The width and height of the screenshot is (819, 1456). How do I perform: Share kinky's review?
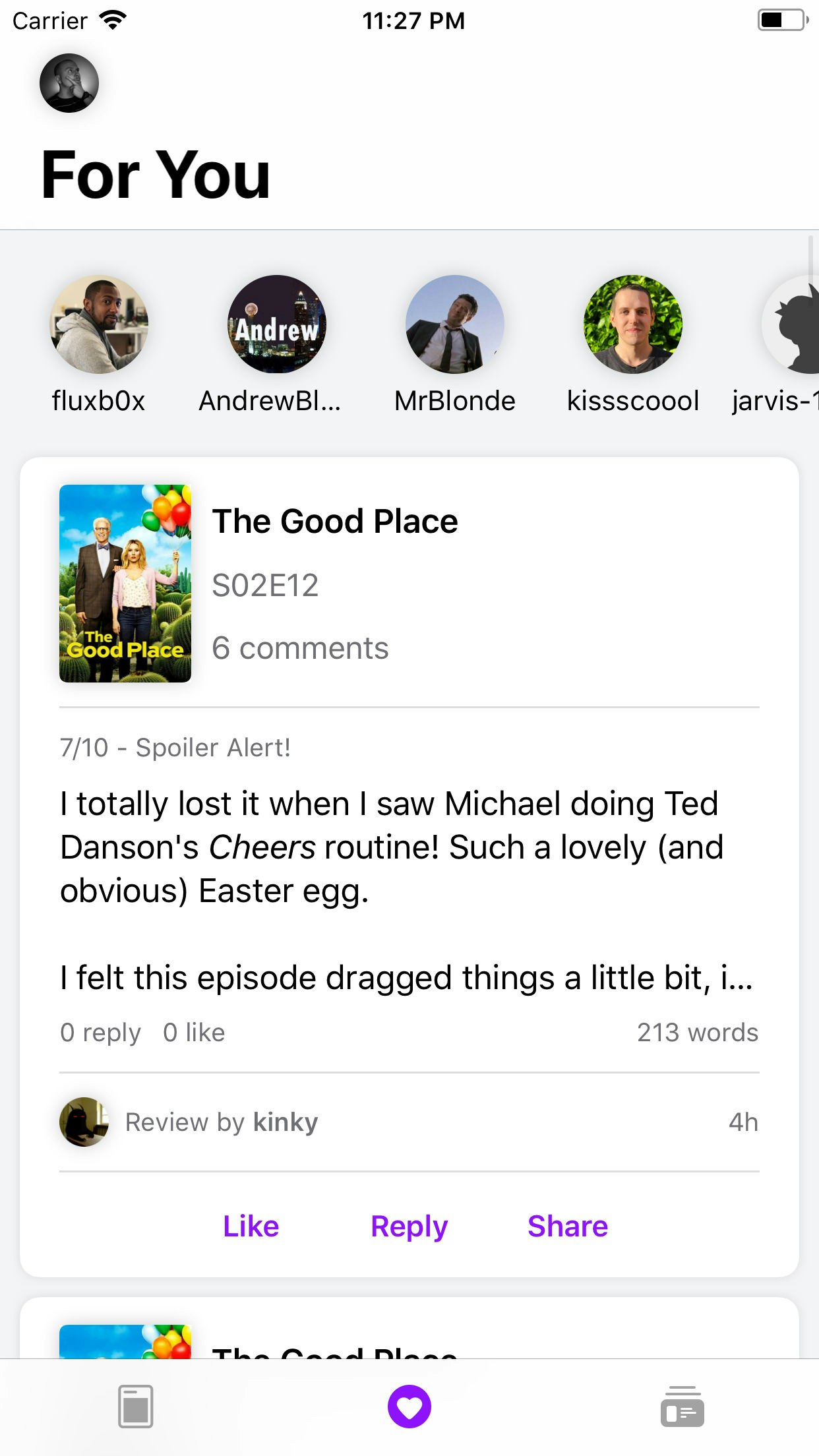click(568, 1227)
